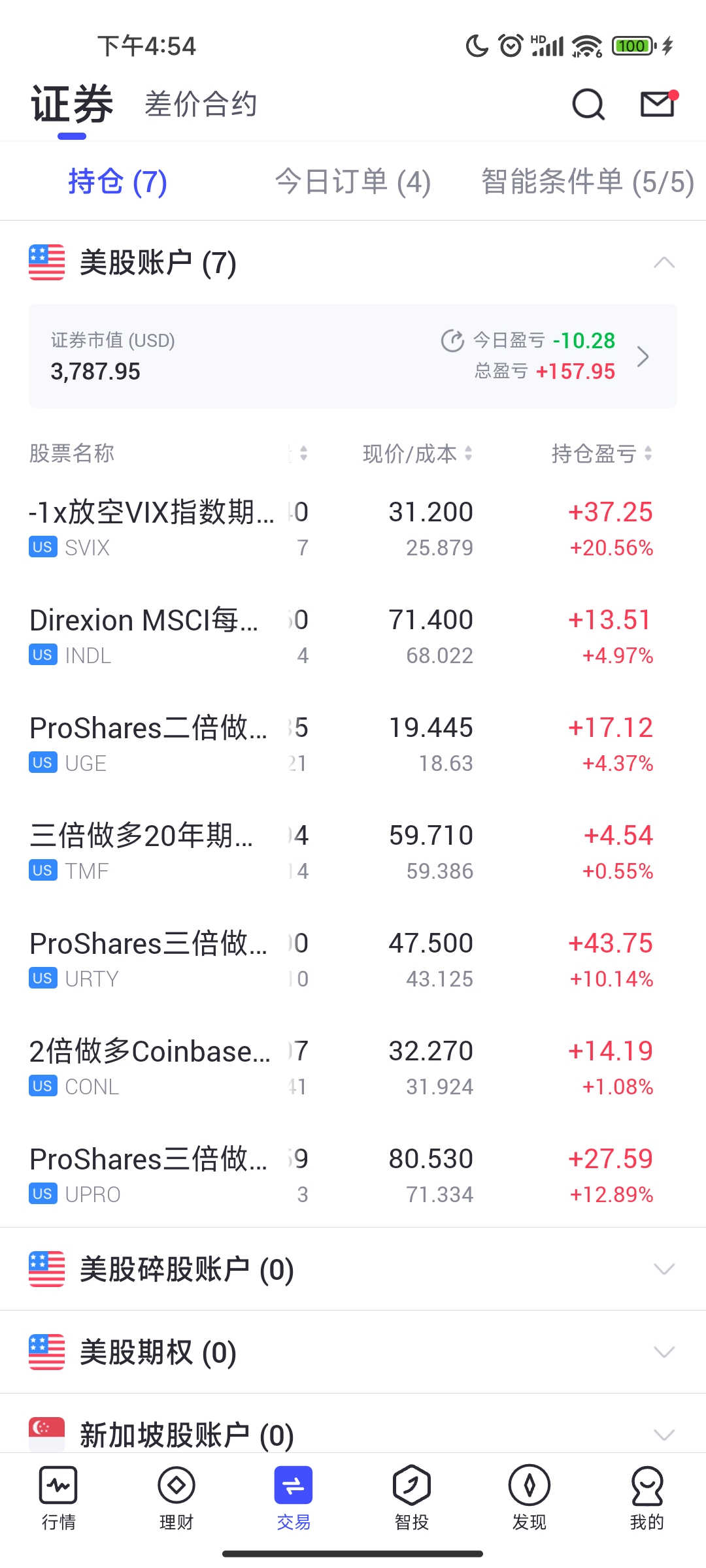Expand 美股碎股账户 (0) section
Screen dimensions: 706x1568
(x=353, y=1269)
